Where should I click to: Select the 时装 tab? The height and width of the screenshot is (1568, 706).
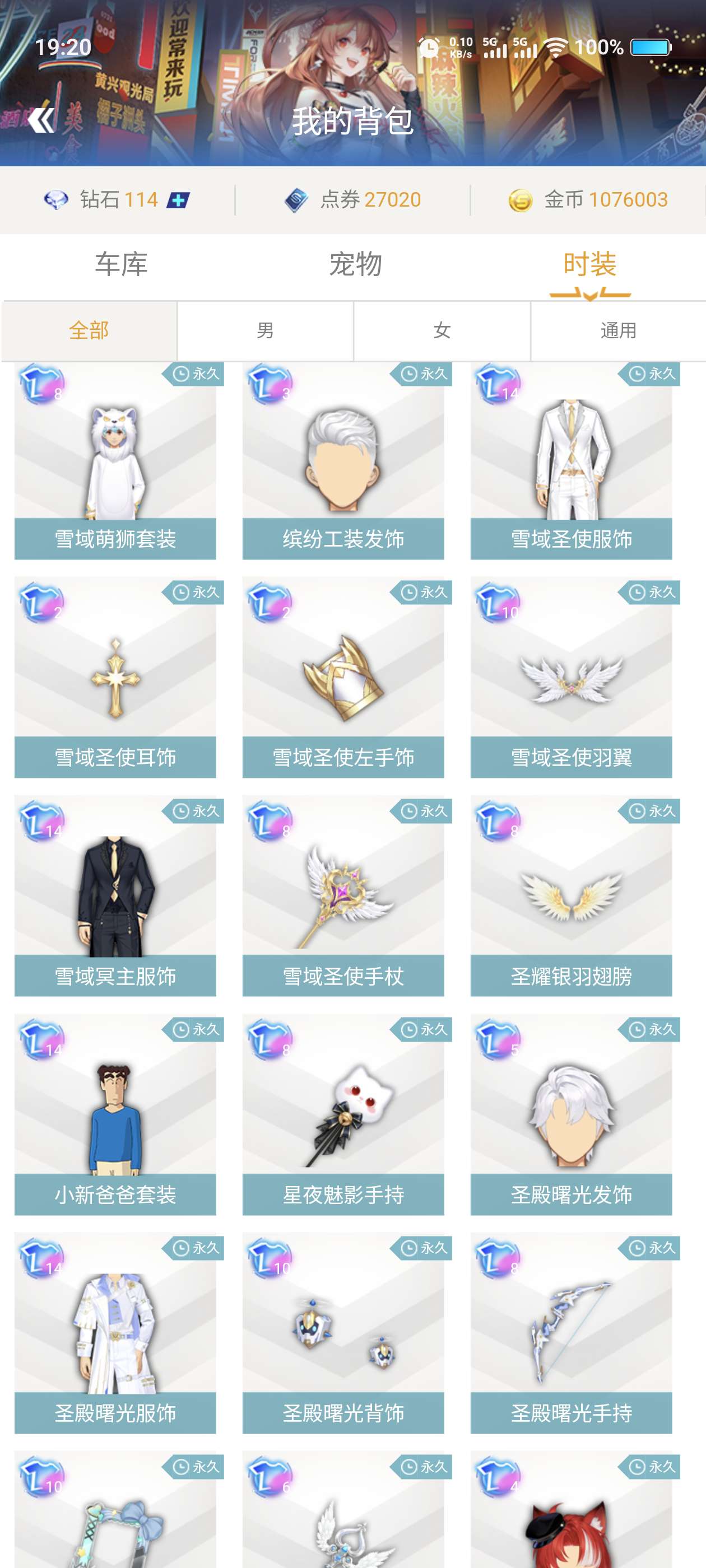click(x=589, y=264)
